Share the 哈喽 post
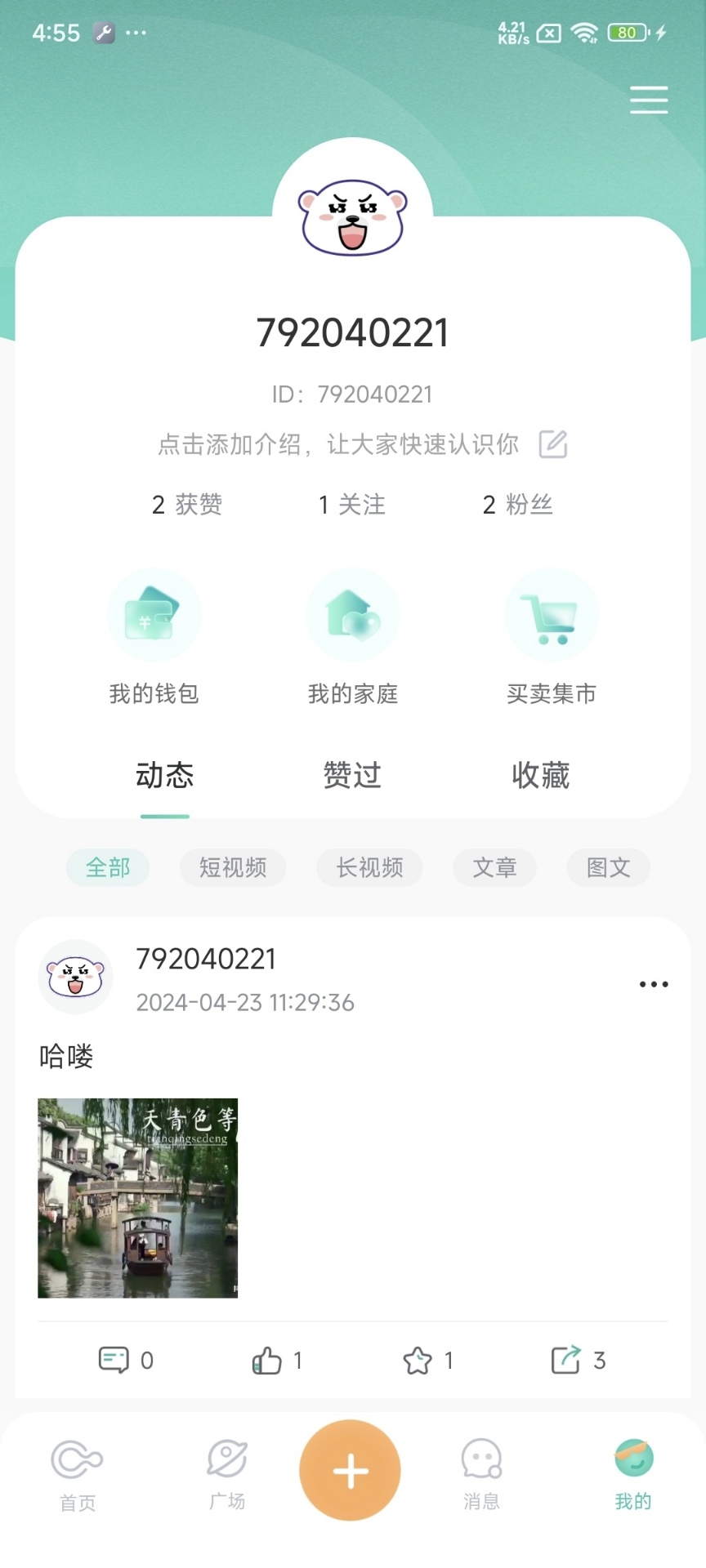Viewport: 706px width, 1568px height. tap(566, 1361)
